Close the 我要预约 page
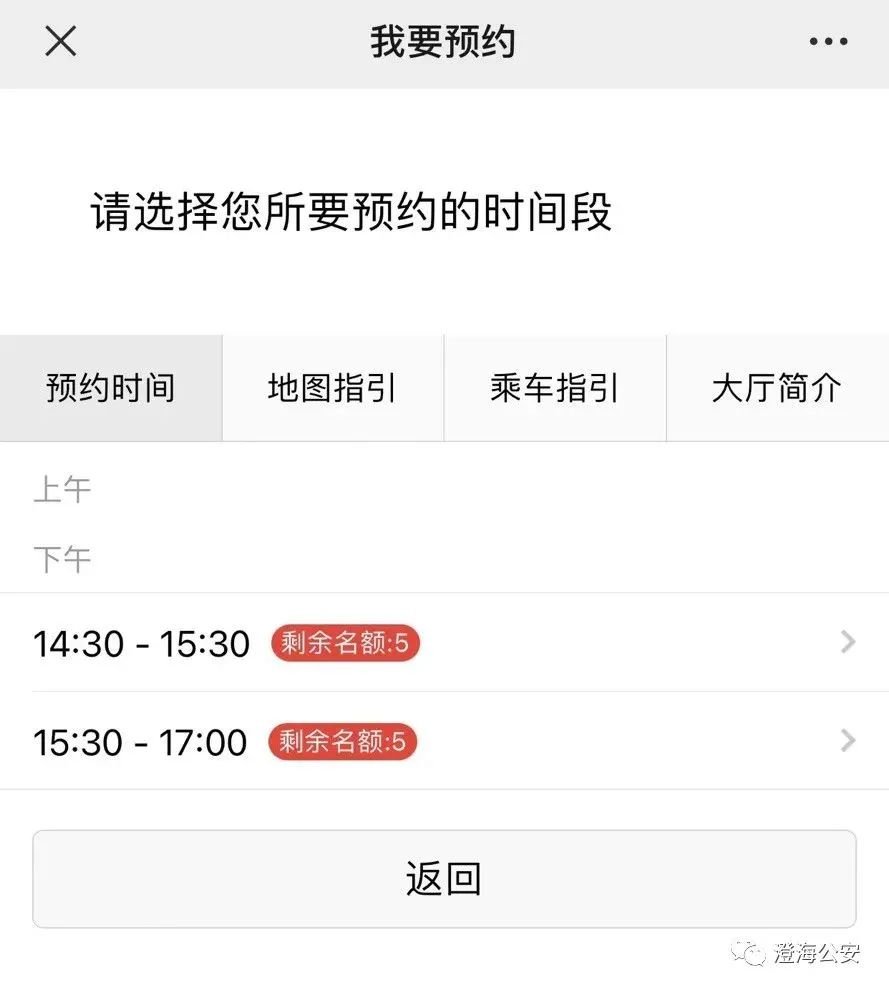This screenshot has height=992, width=889. (x=61, y=42)
